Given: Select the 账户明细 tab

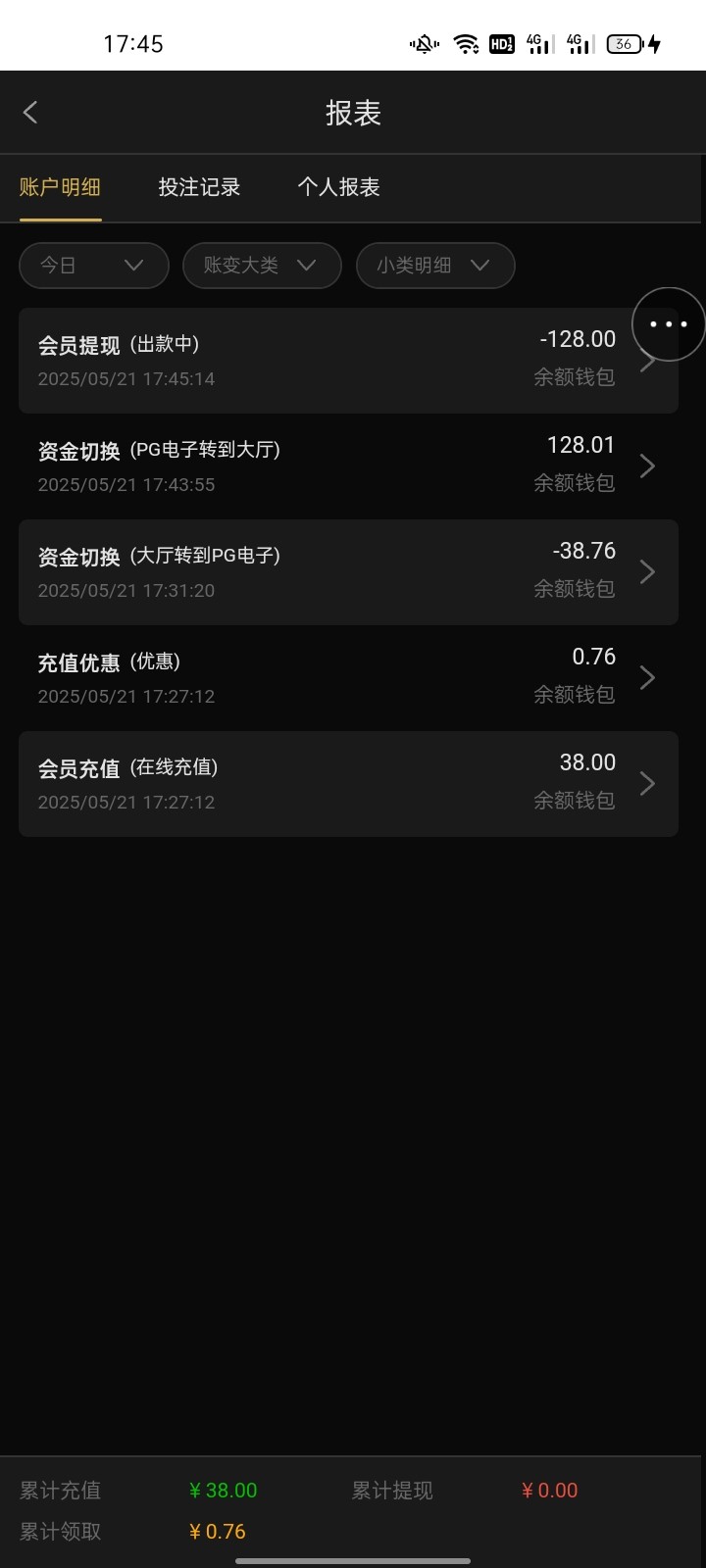Looking at the screenshot, I should 60,187.
